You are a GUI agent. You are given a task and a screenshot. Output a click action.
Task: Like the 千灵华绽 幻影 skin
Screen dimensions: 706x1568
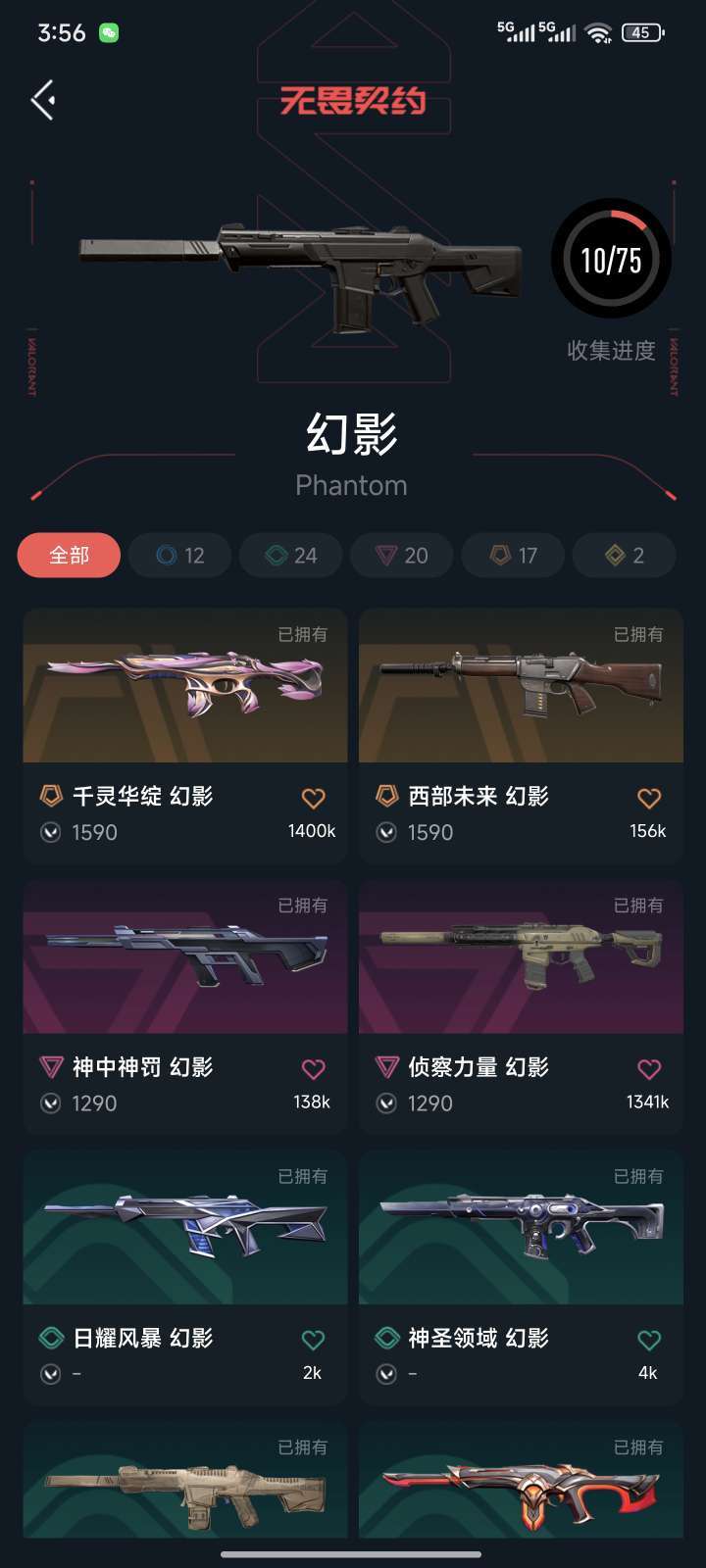[313, 799]
